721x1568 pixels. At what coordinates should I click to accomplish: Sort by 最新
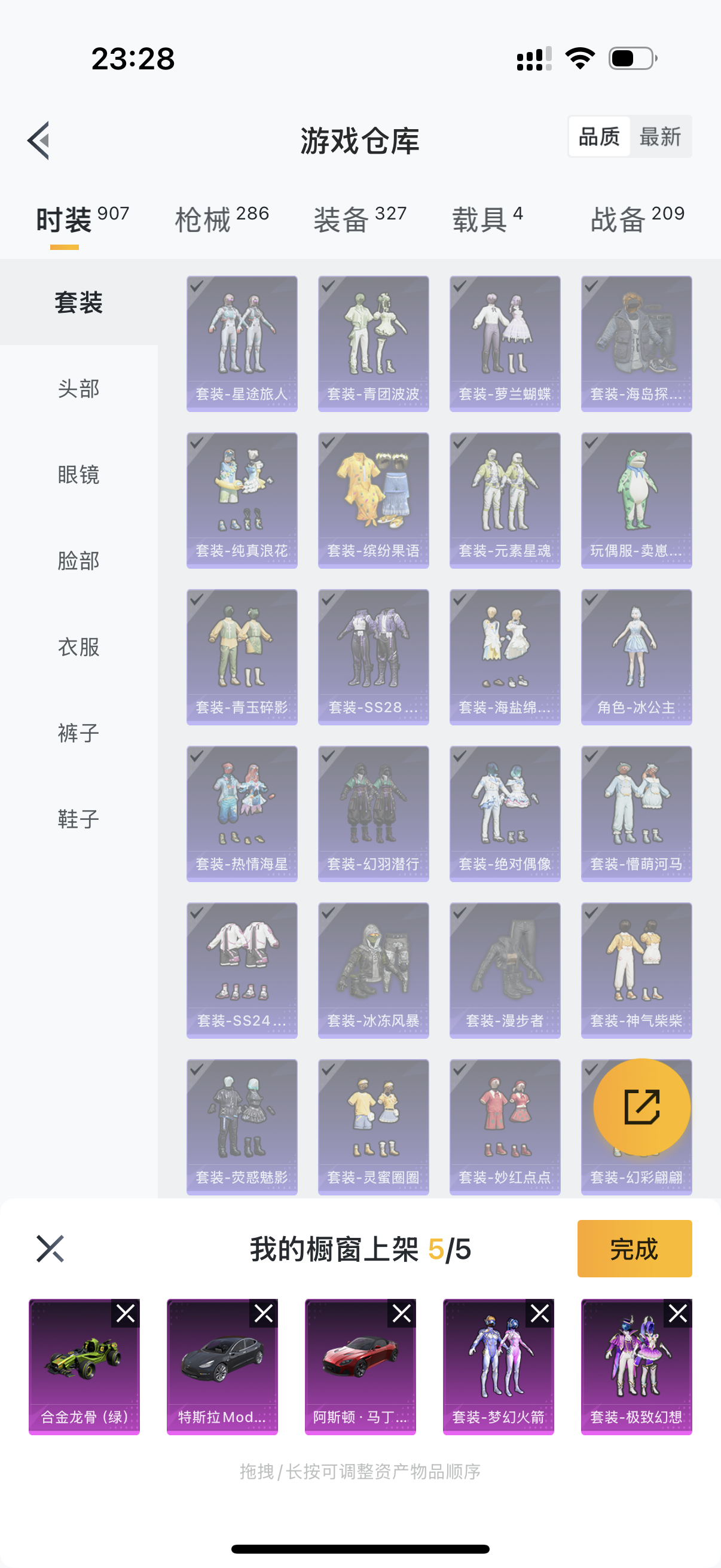click(660, 137)
